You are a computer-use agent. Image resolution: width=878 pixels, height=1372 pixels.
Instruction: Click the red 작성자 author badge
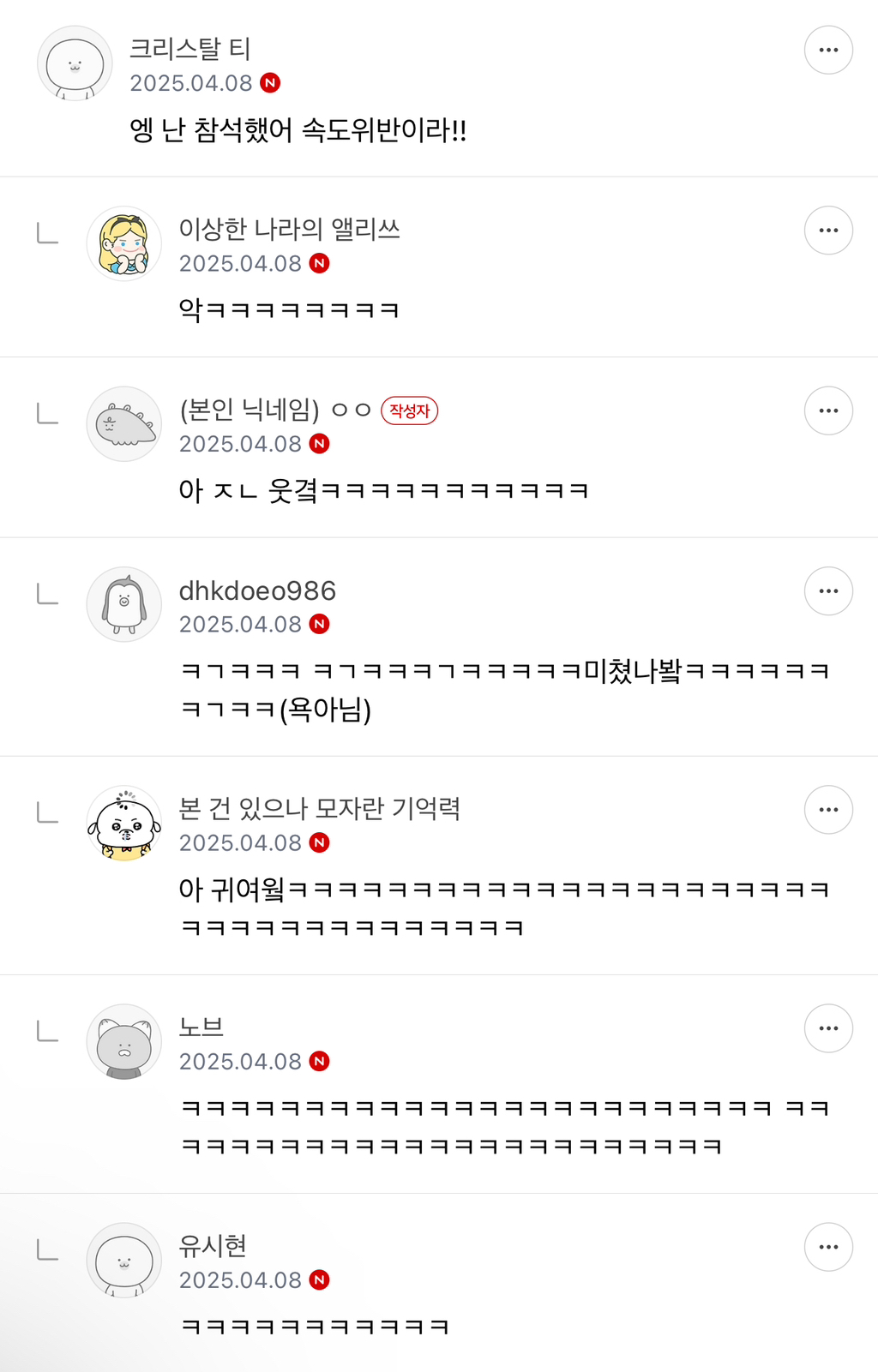410,411
